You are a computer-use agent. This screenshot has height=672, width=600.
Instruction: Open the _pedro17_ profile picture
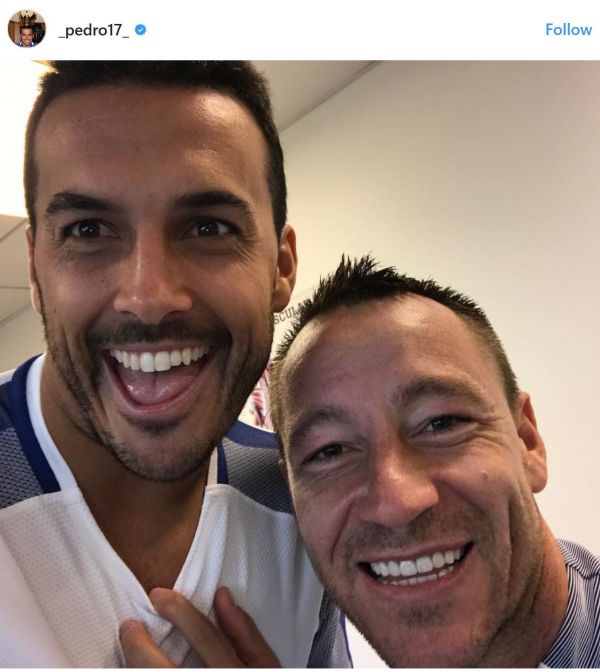click(x=27, y=29)
